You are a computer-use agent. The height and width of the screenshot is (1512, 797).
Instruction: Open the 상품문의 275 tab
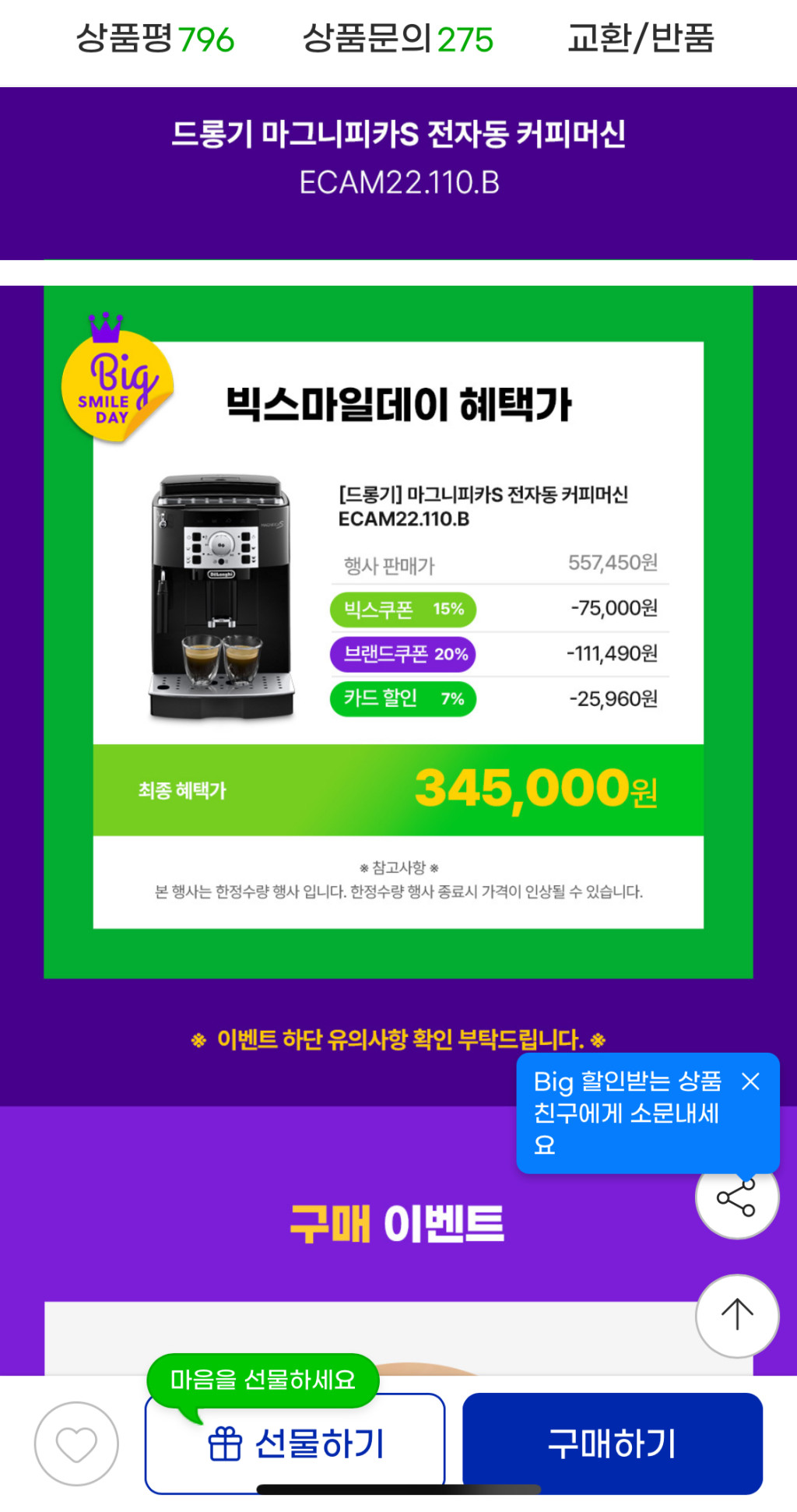tap(398, 39)
